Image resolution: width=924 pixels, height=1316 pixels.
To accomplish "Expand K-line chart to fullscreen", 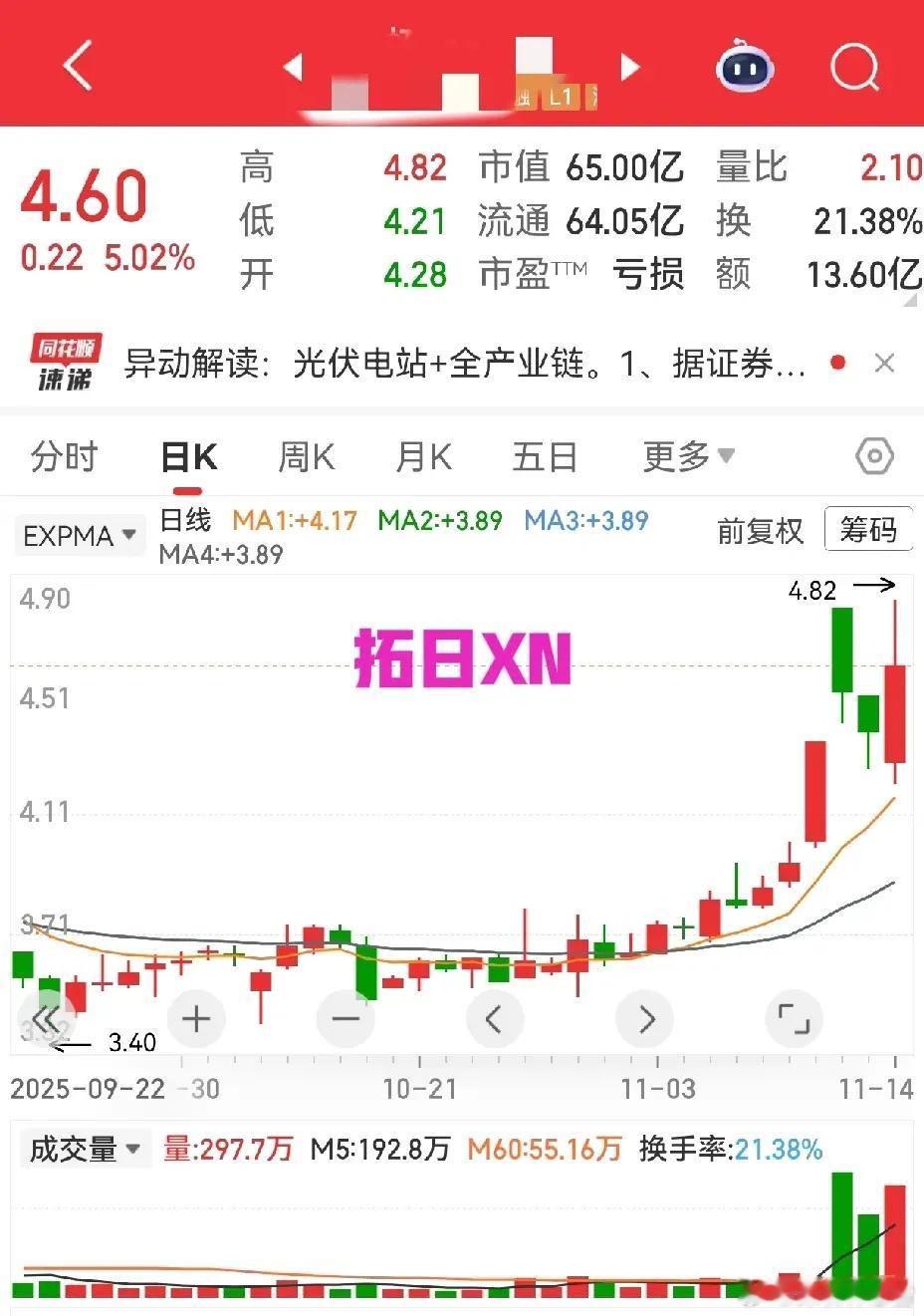I will tap(794, 1018).
